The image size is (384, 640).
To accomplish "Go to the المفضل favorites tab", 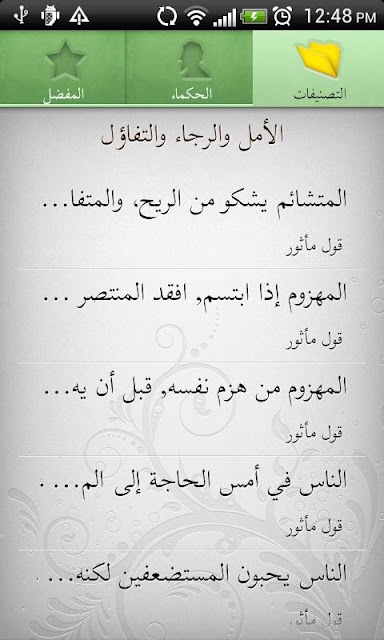I will click(x=63, y=67).
